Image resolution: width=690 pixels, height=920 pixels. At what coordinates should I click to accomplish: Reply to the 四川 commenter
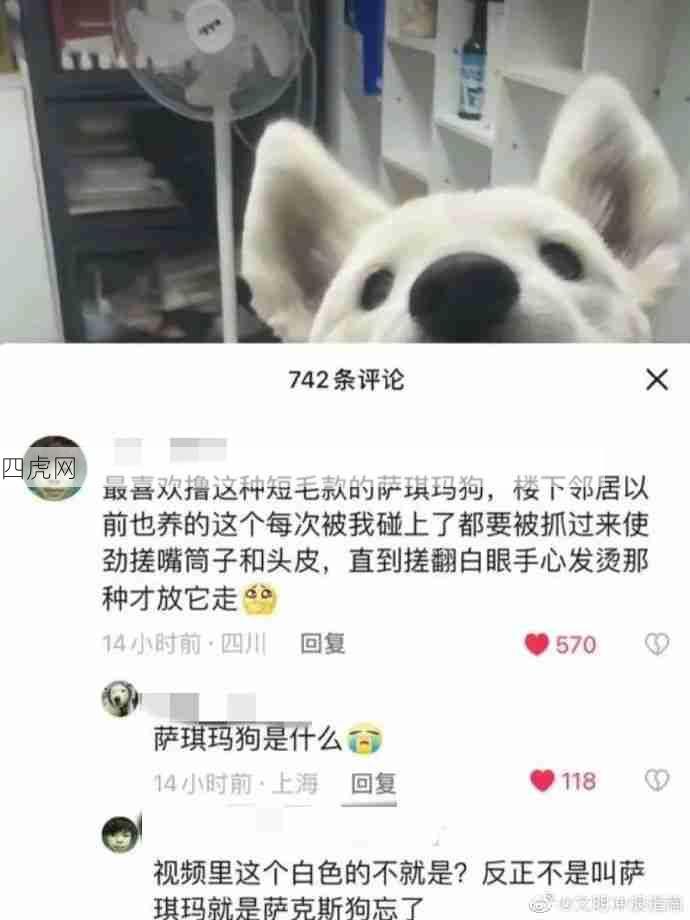click(323, 645)
